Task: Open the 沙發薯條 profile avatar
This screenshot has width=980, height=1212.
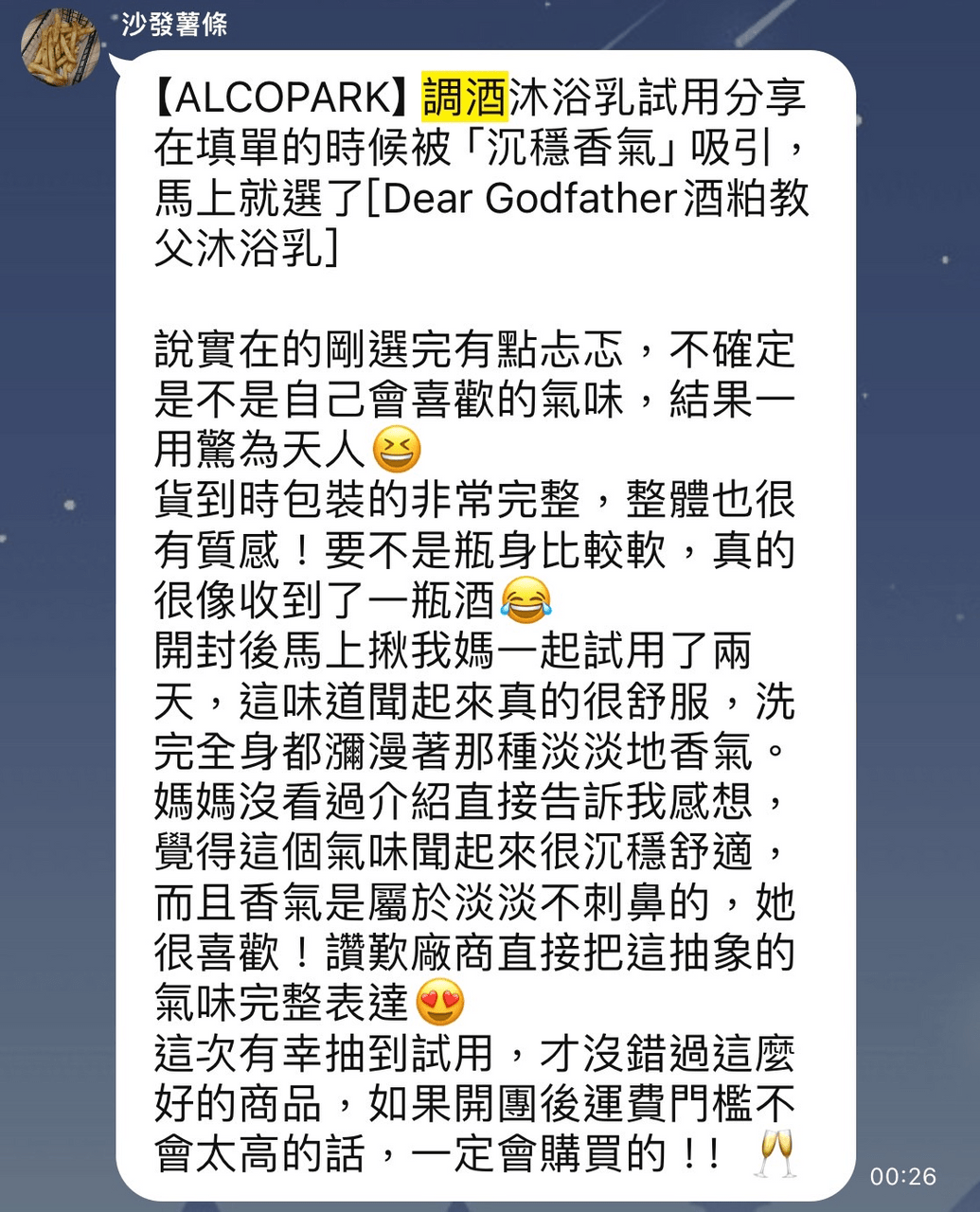Action: 61,46
